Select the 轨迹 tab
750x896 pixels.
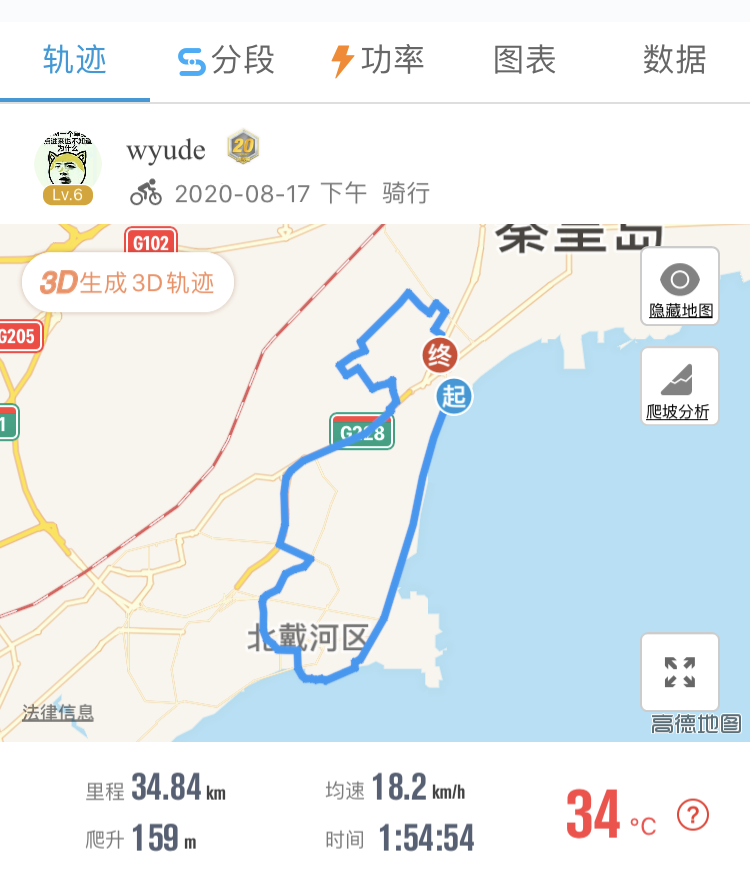74,60
